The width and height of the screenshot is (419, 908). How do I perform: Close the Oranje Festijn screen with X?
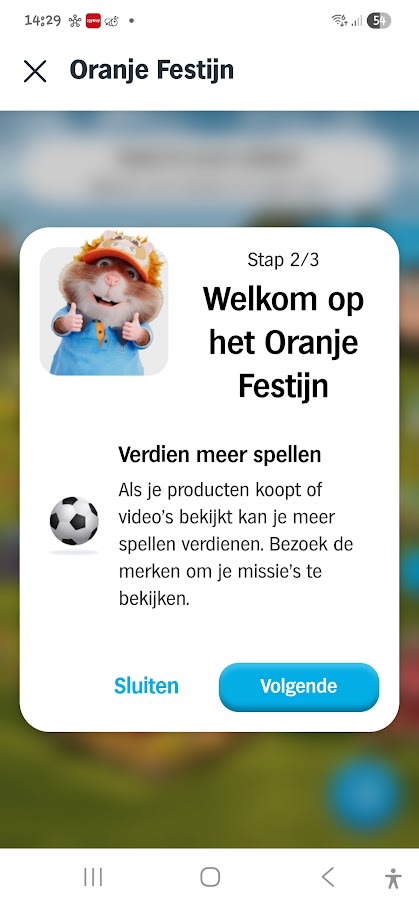tap(35, 71)
